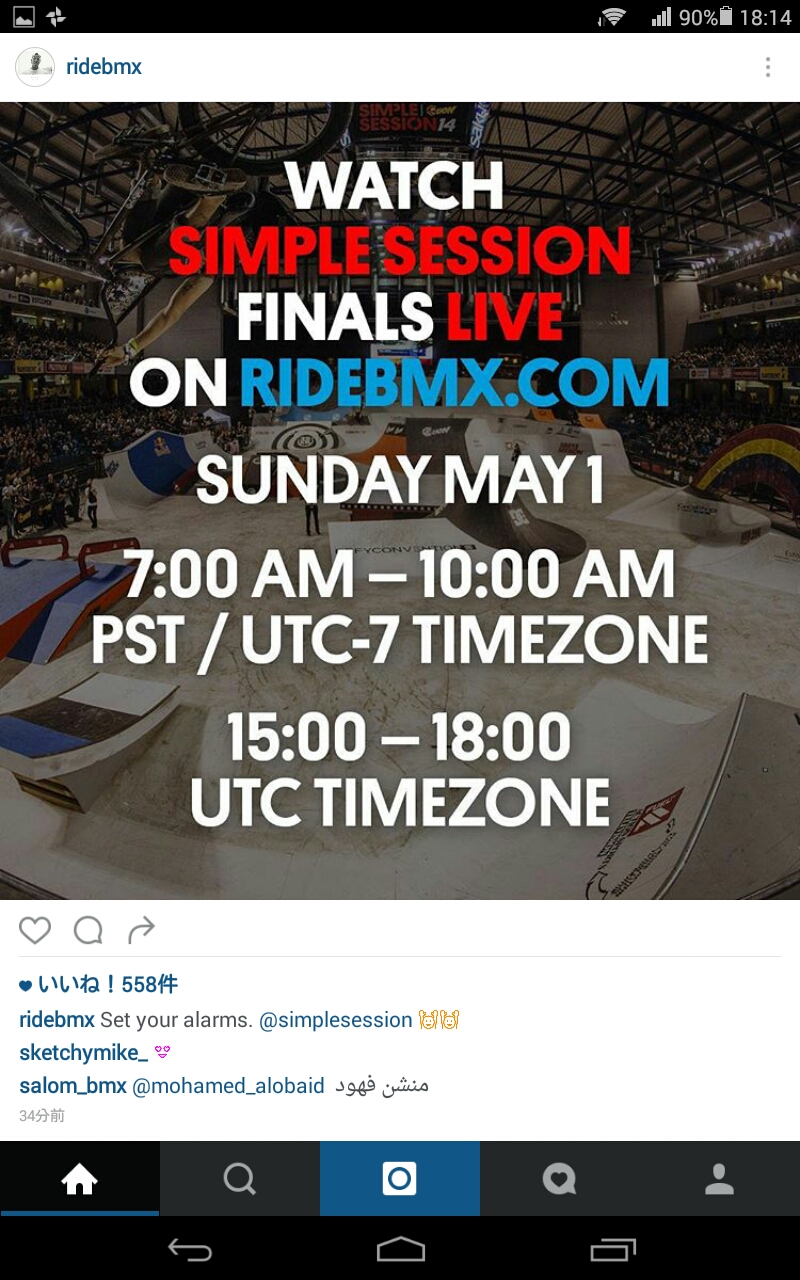Switch to the Activity tab

pyautogui.click(x=559, y=1179)
